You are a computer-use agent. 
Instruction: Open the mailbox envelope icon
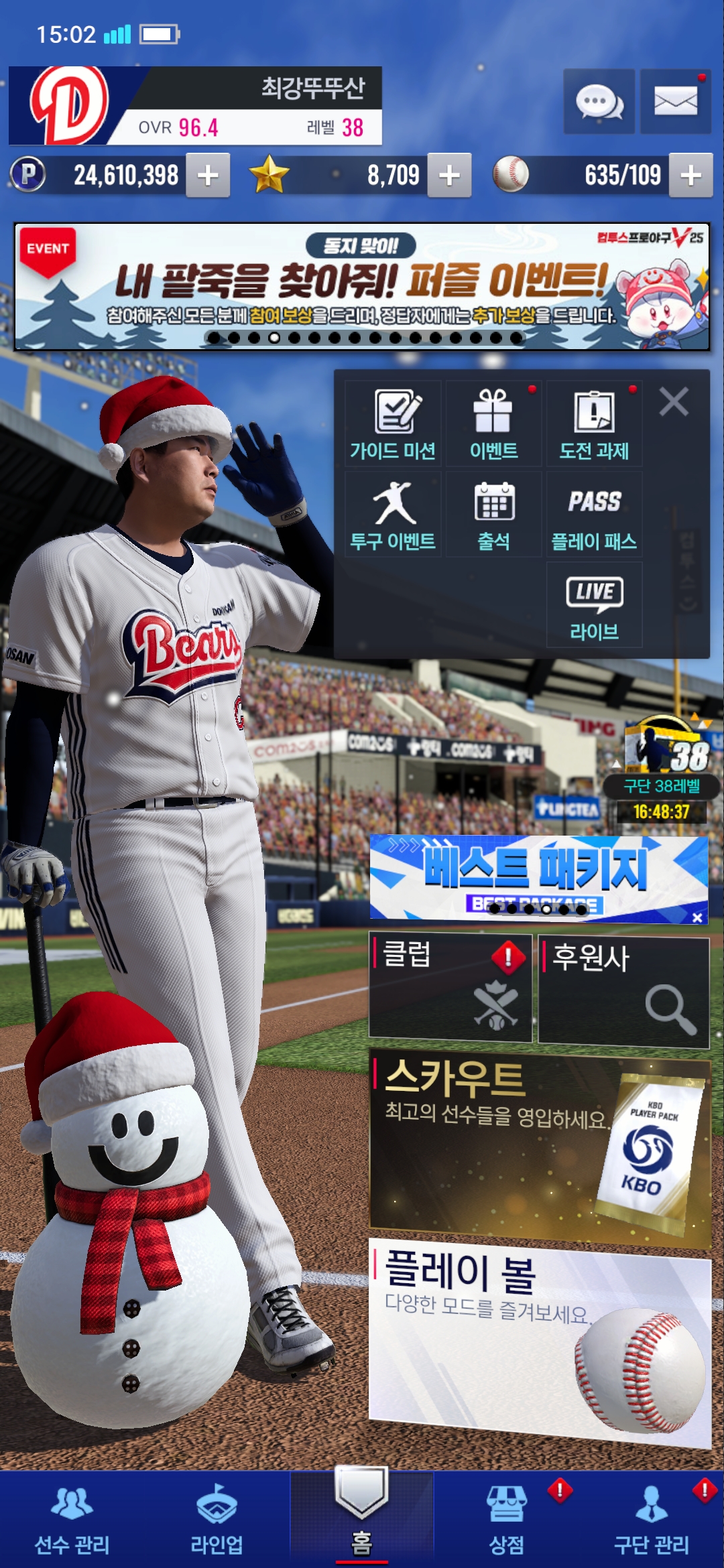coord(675,102)
